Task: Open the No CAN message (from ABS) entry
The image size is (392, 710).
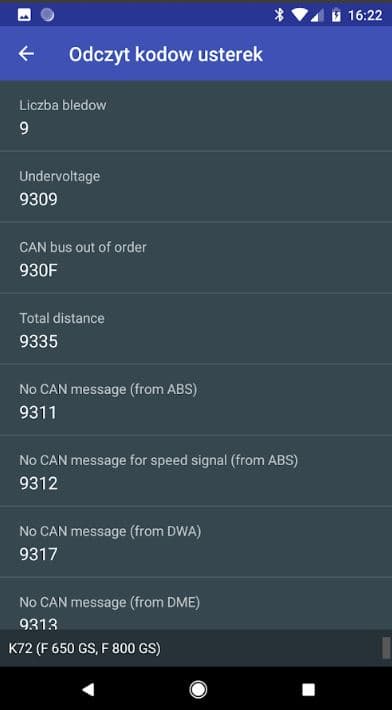Action: click(196, 400)
